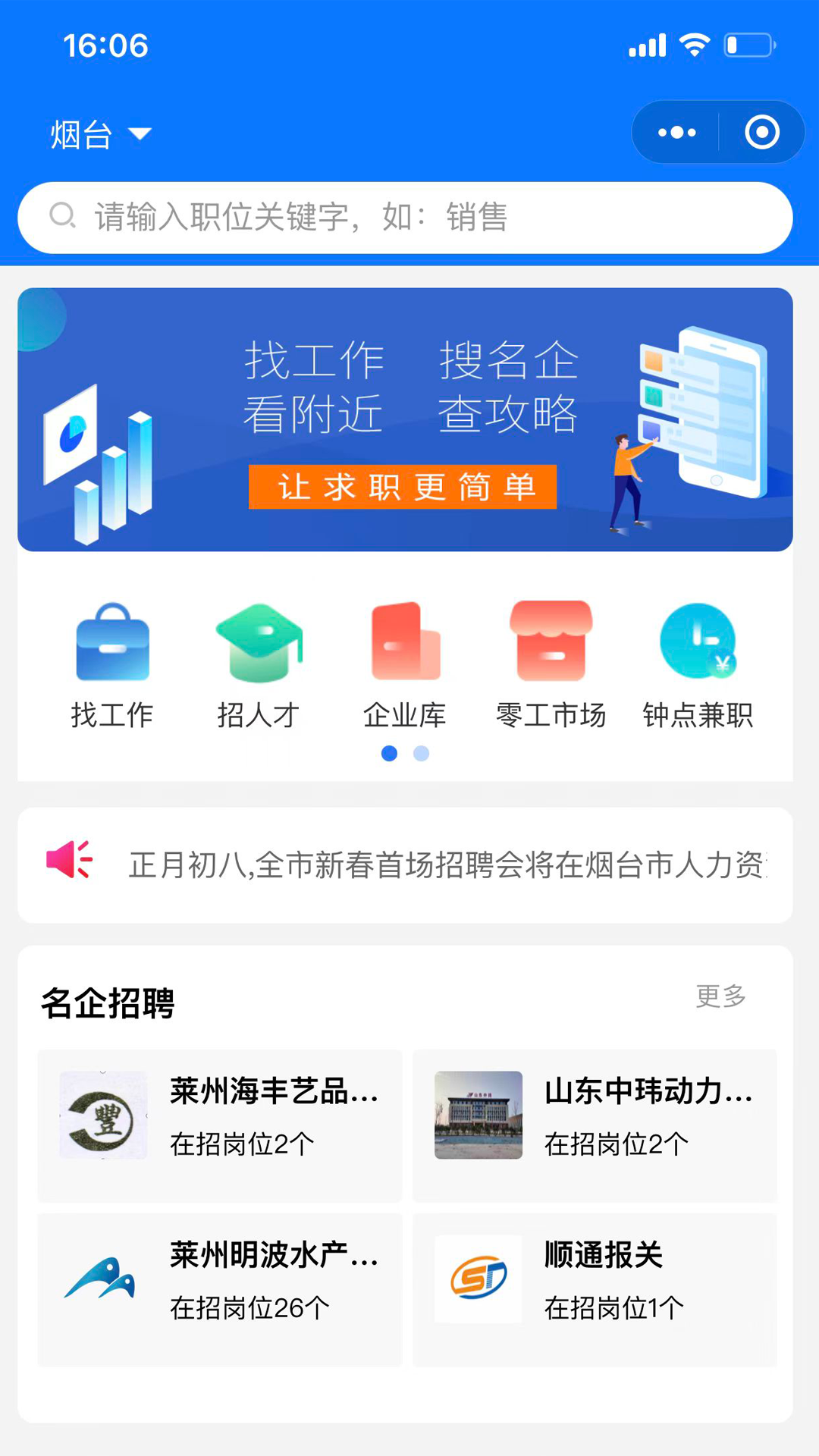The width and height of the screenshot is (819, 1456).
Task: Click the 让求职更简单 banner button
Action: click(x=403, y=489)
